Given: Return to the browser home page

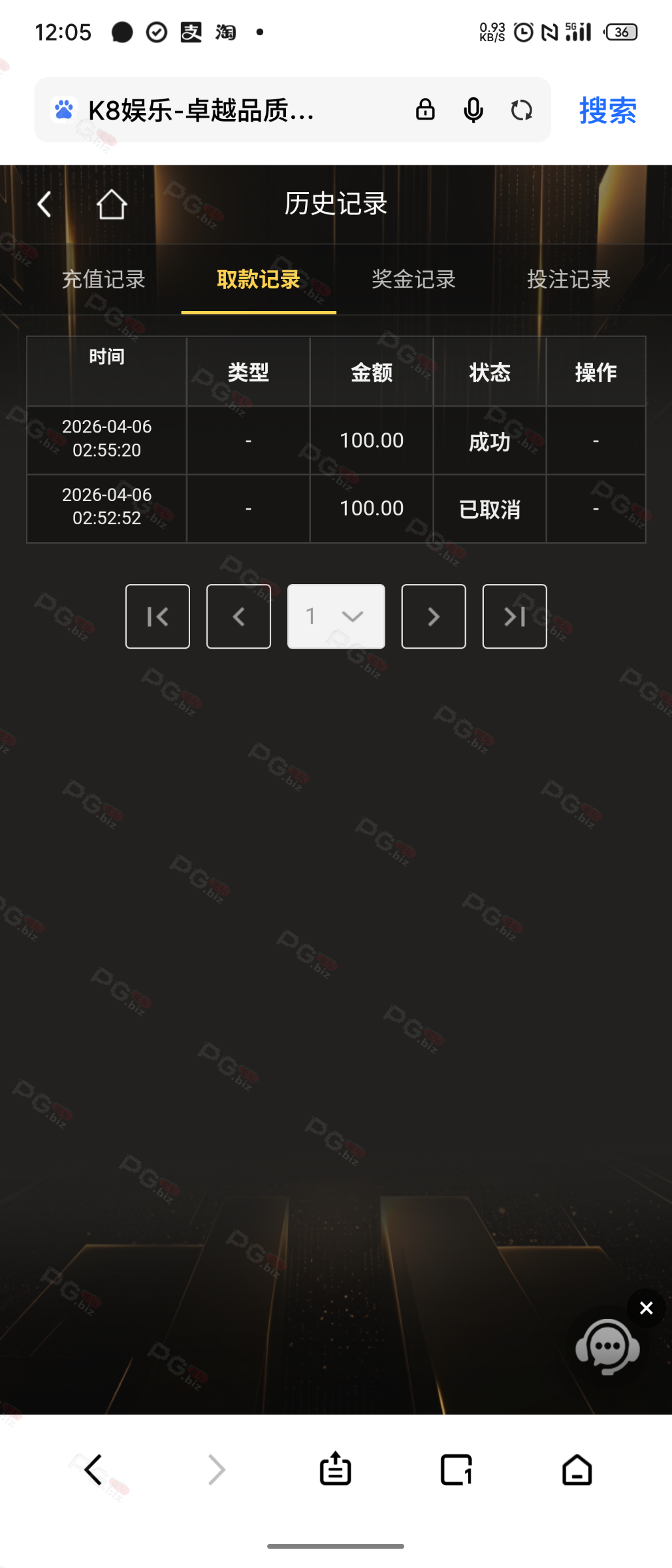Looking at the screenshot, I should (x=577, y=1470).
